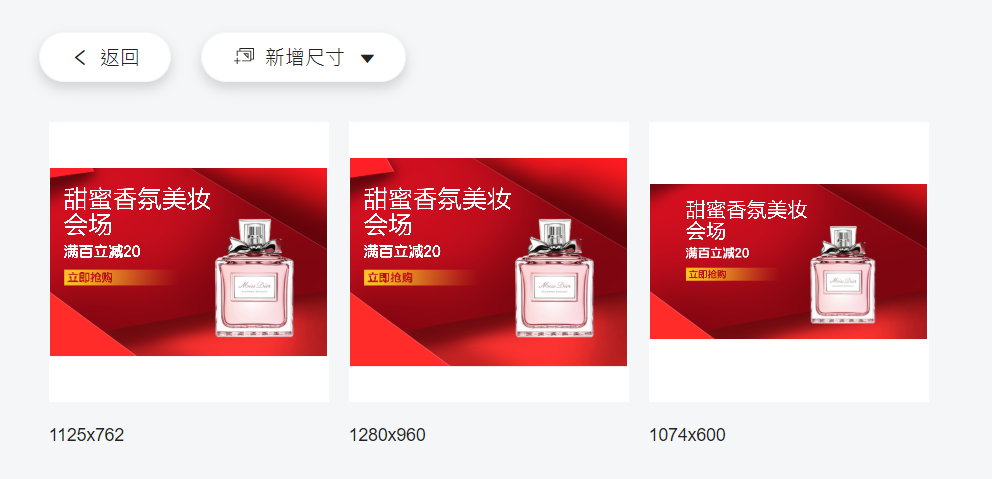This screenshot has height=479, width=992.
Task: Open the 1125x762 banner design
Action: pyautogui.click(x=188, y=262)
